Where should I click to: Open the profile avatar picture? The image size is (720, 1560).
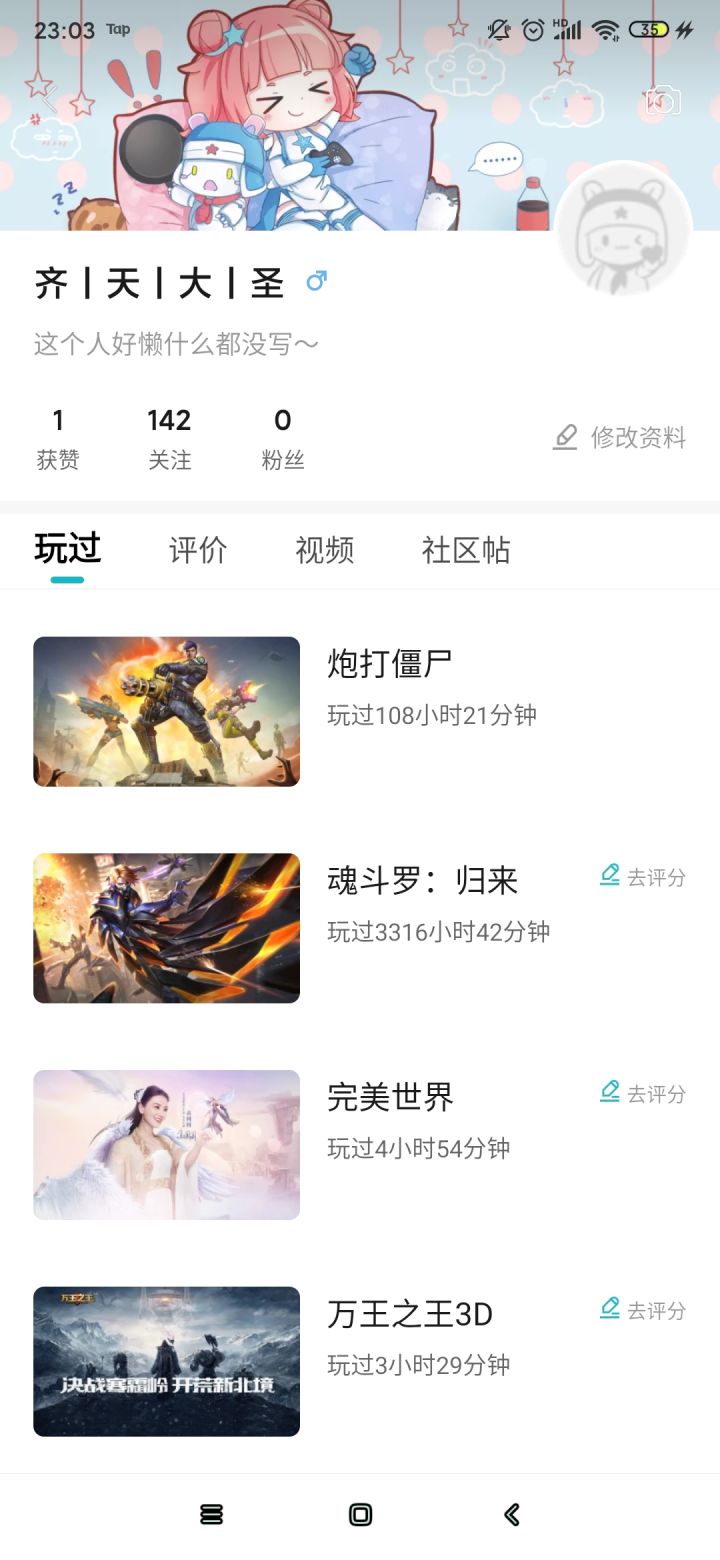pyautogui.click(x=623, y=230)
